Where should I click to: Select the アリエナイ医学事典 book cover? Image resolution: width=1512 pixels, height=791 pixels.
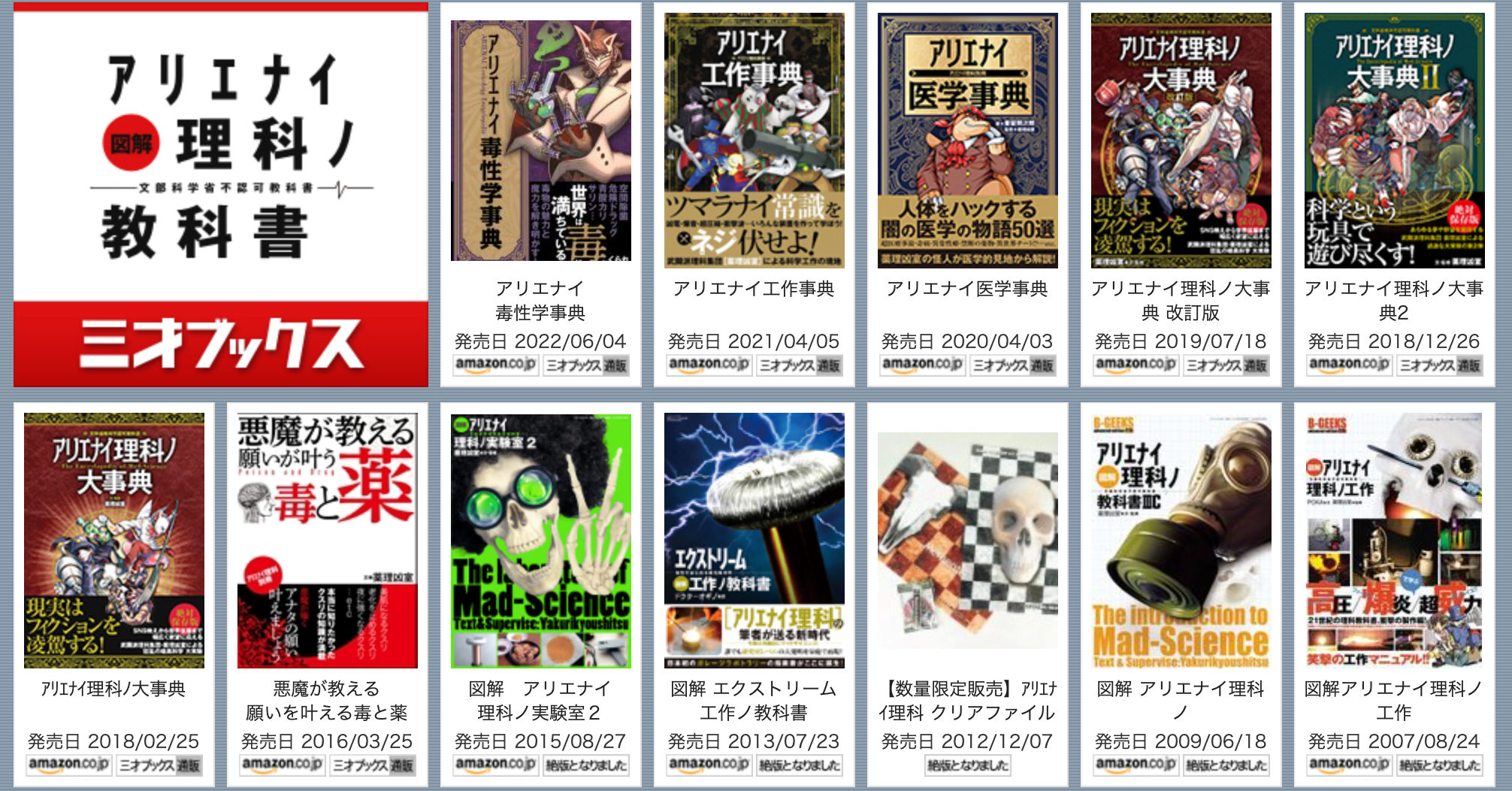967,141
